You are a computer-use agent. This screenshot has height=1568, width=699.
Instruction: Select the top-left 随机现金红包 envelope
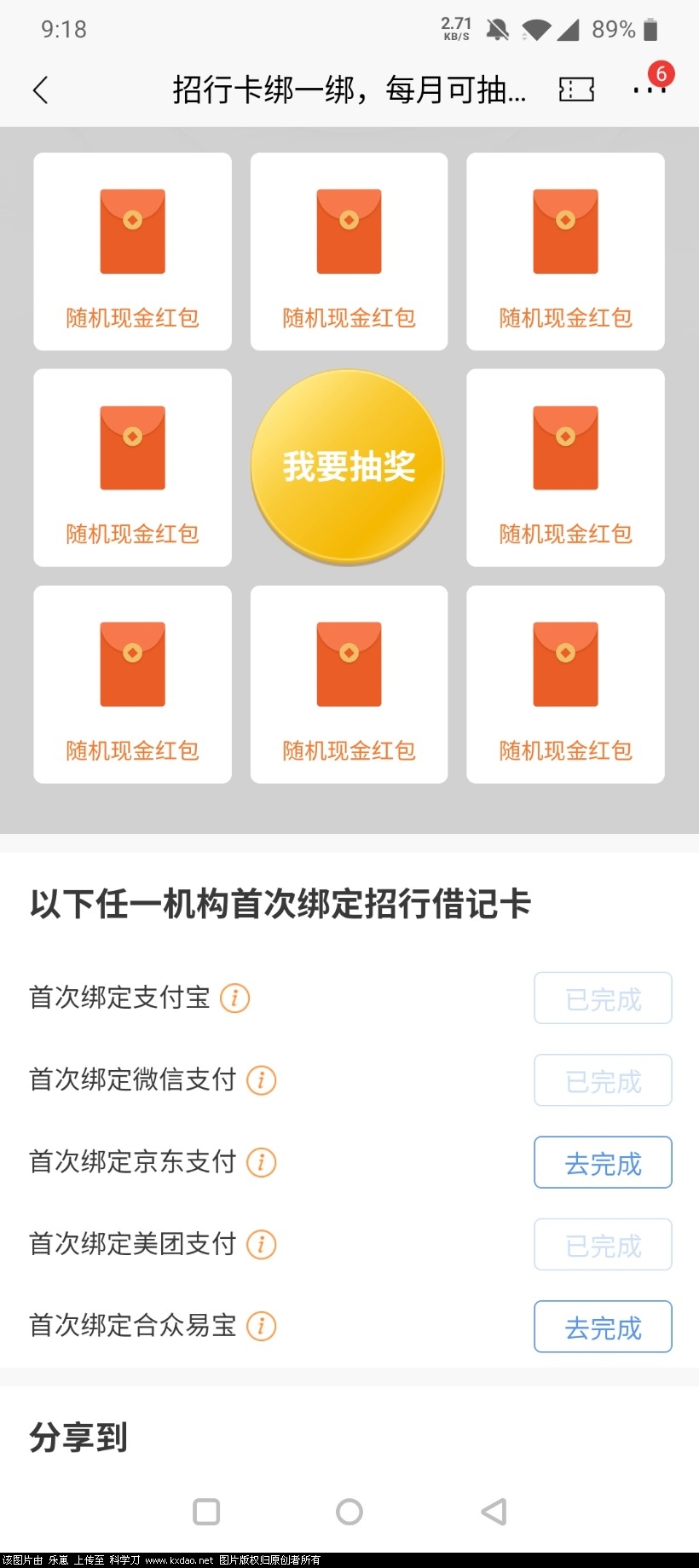click(132, 250)
